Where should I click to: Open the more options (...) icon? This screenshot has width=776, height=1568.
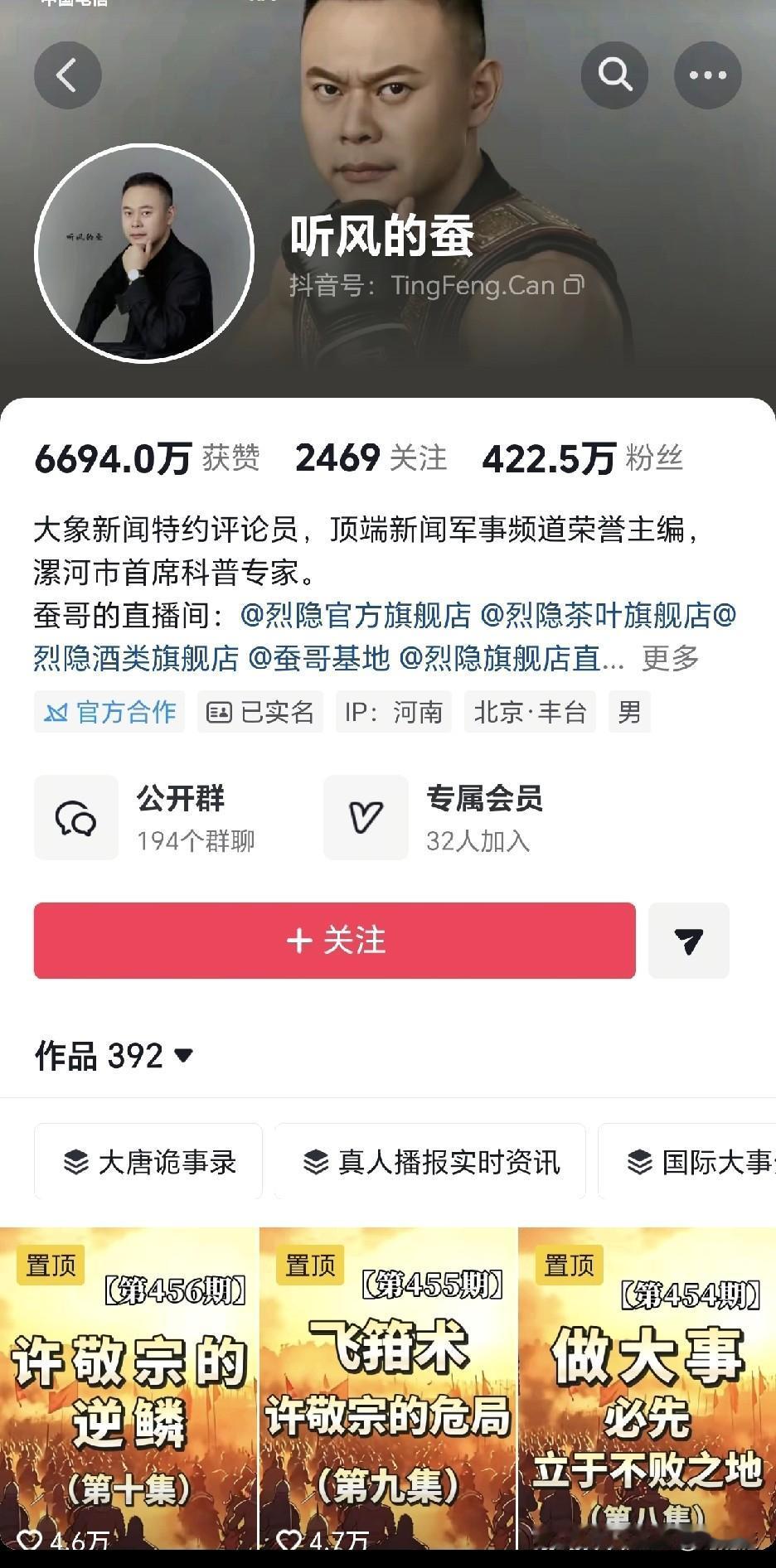pos(707,75)
